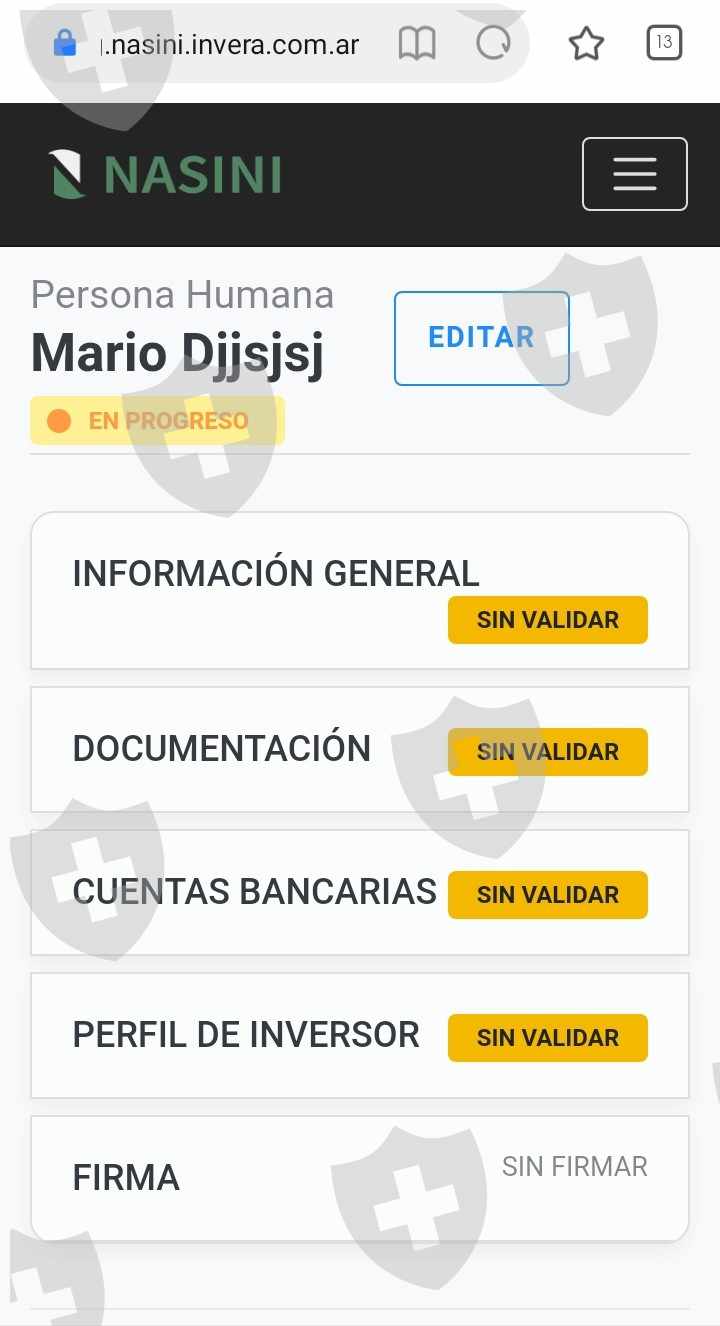Viewport: 720px width, 1326px height.
Task: View the Perfil de Inversor section
Action: pyautogui.click(x=246, y=1035)
